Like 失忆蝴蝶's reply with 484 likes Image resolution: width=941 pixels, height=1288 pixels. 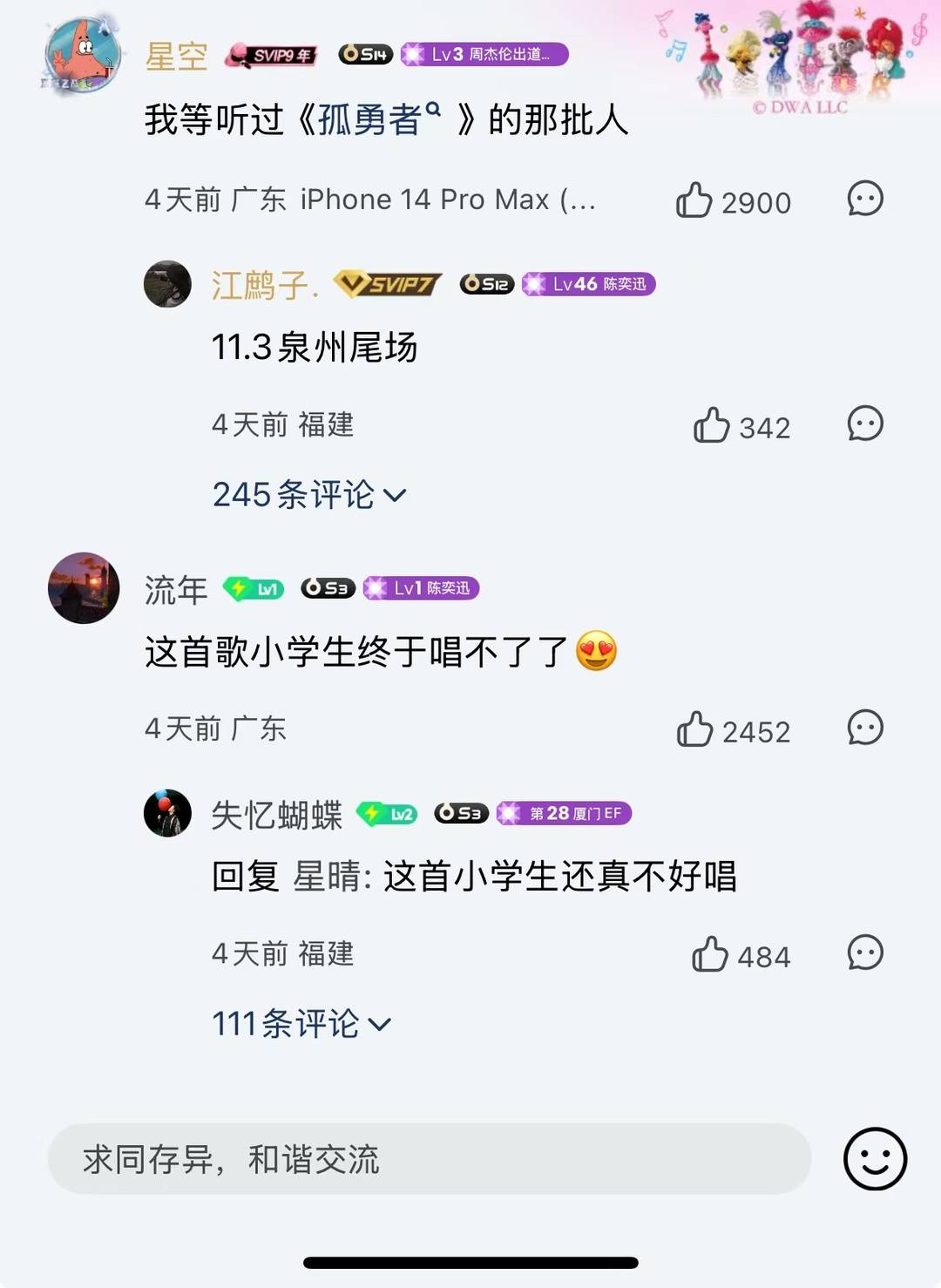click(710, 955)
